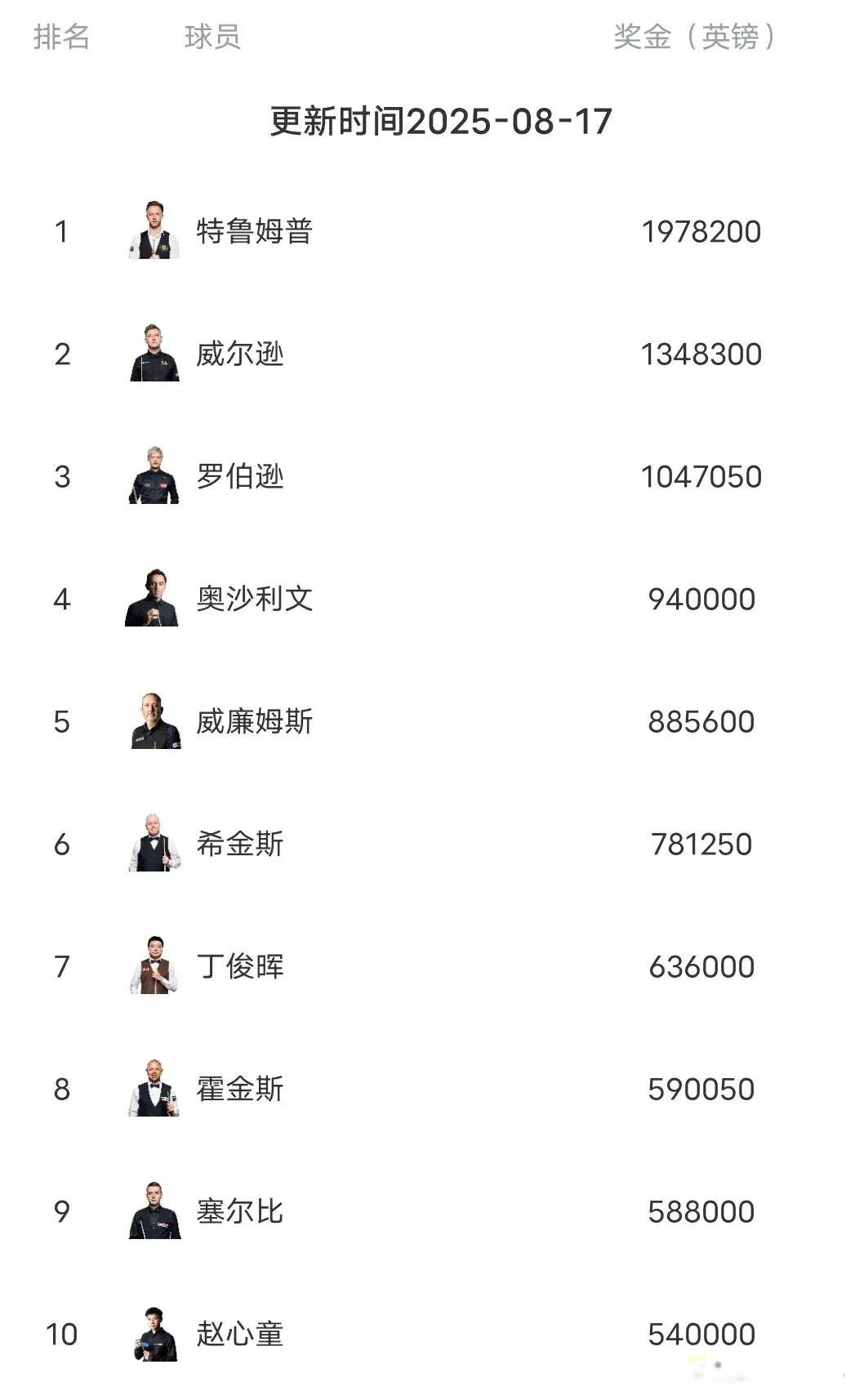
Task: Click Ding Junhui's (丁俊晖) player photo
Action: tap(155, 967)
